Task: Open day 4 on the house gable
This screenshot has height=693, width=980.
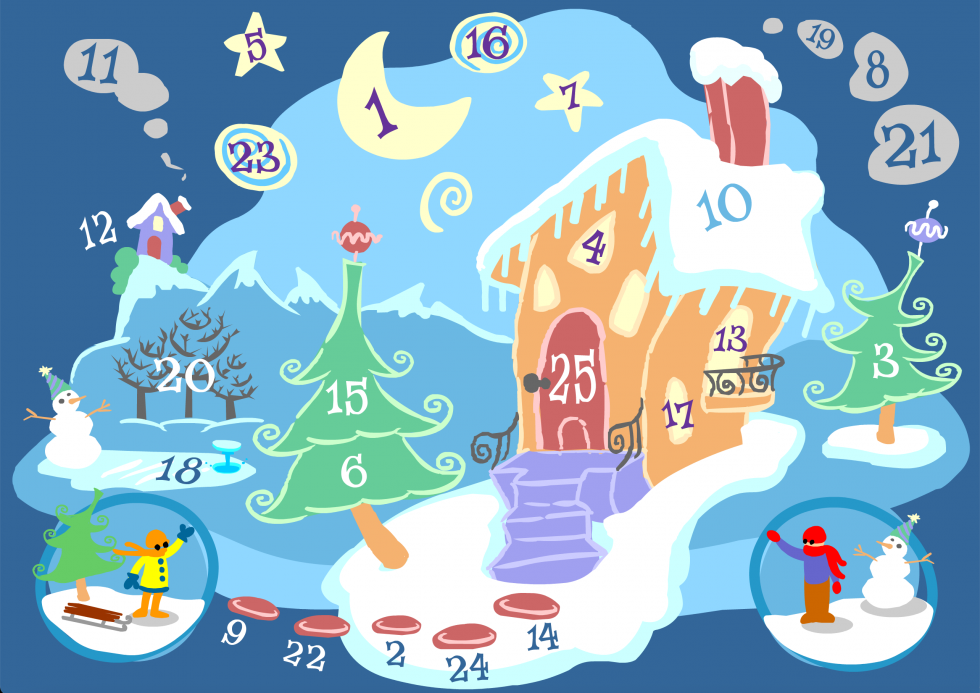Action: (594, 247)
